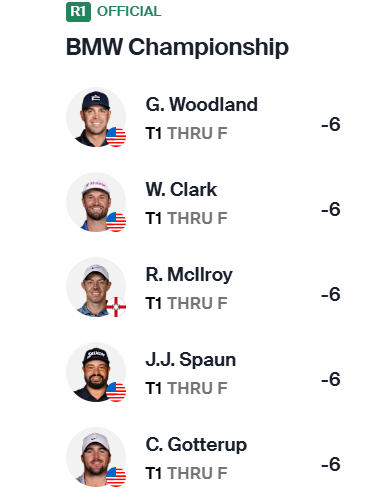Open W. Clark's leaderboard row
Image resolution: width=386 pixels, height=500 pixels.
(203, 202)
